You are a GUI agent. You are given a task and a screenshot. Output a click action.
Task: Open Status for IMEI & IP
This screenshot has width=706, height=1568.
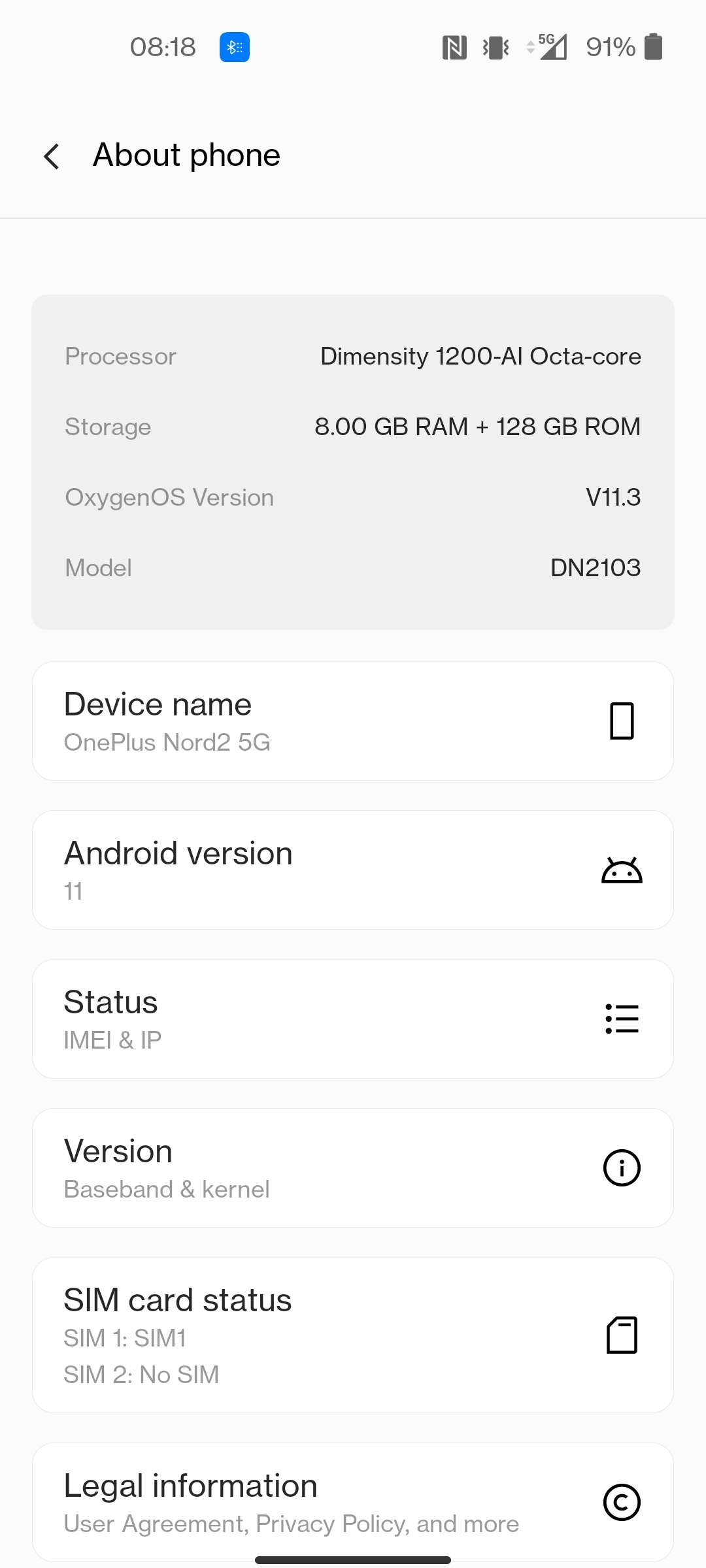[353, 1019]
